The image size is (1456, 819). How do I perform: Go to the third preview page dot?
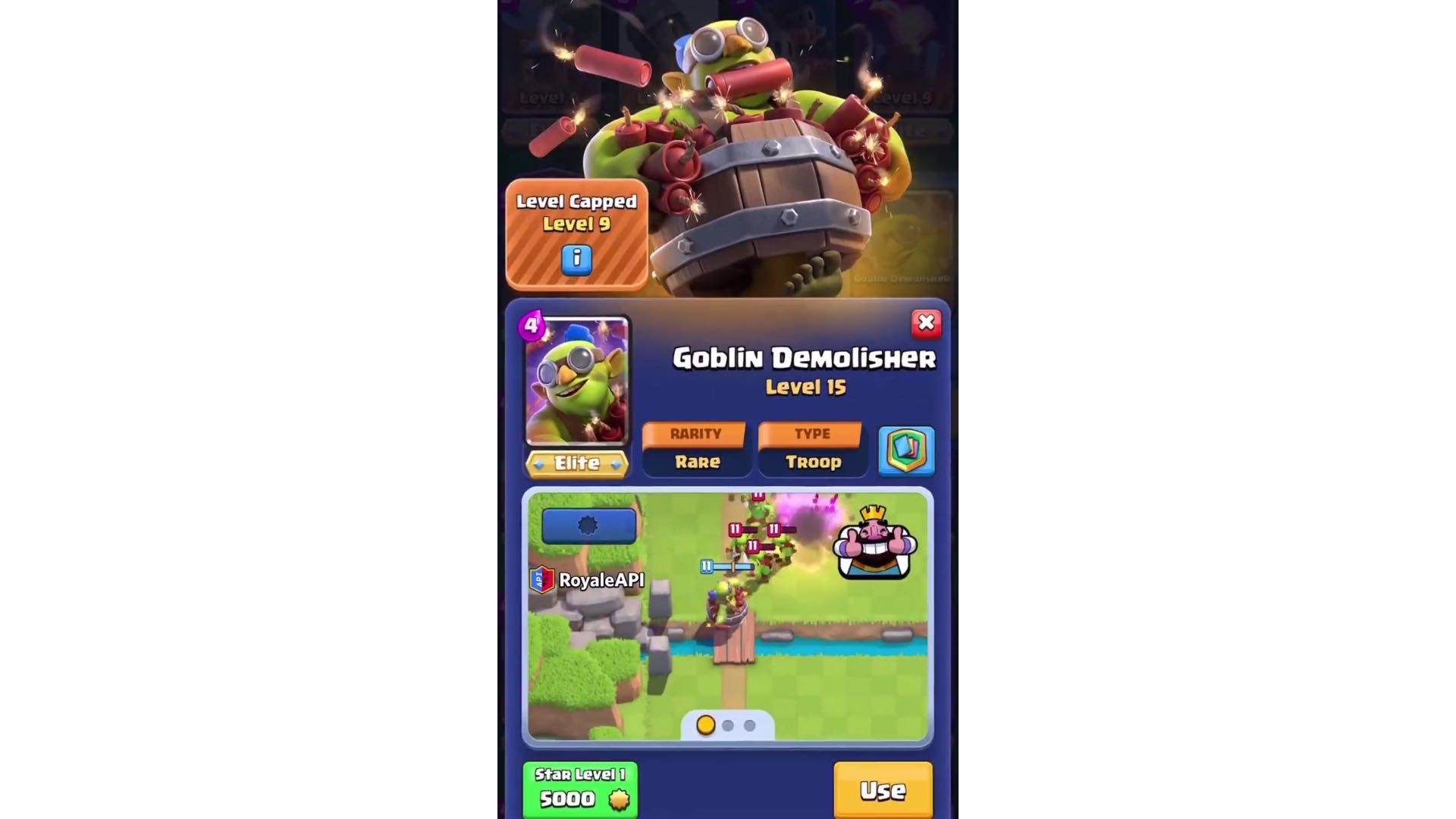pos(749,726)
